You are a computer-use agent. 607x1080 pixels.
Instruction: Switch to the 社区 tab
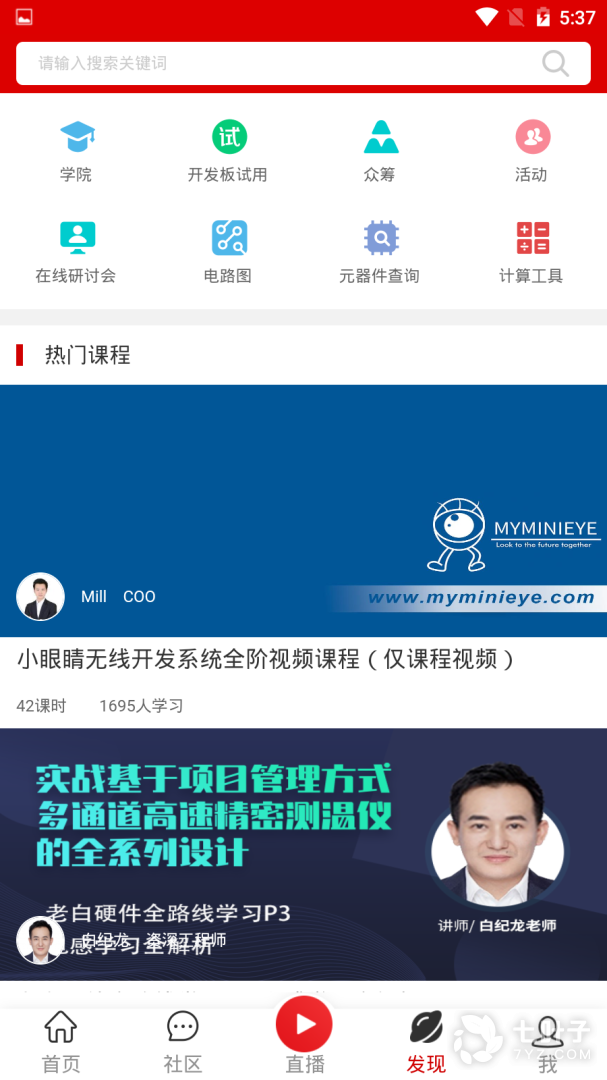pyautogui.click(x=183, y=1041)
